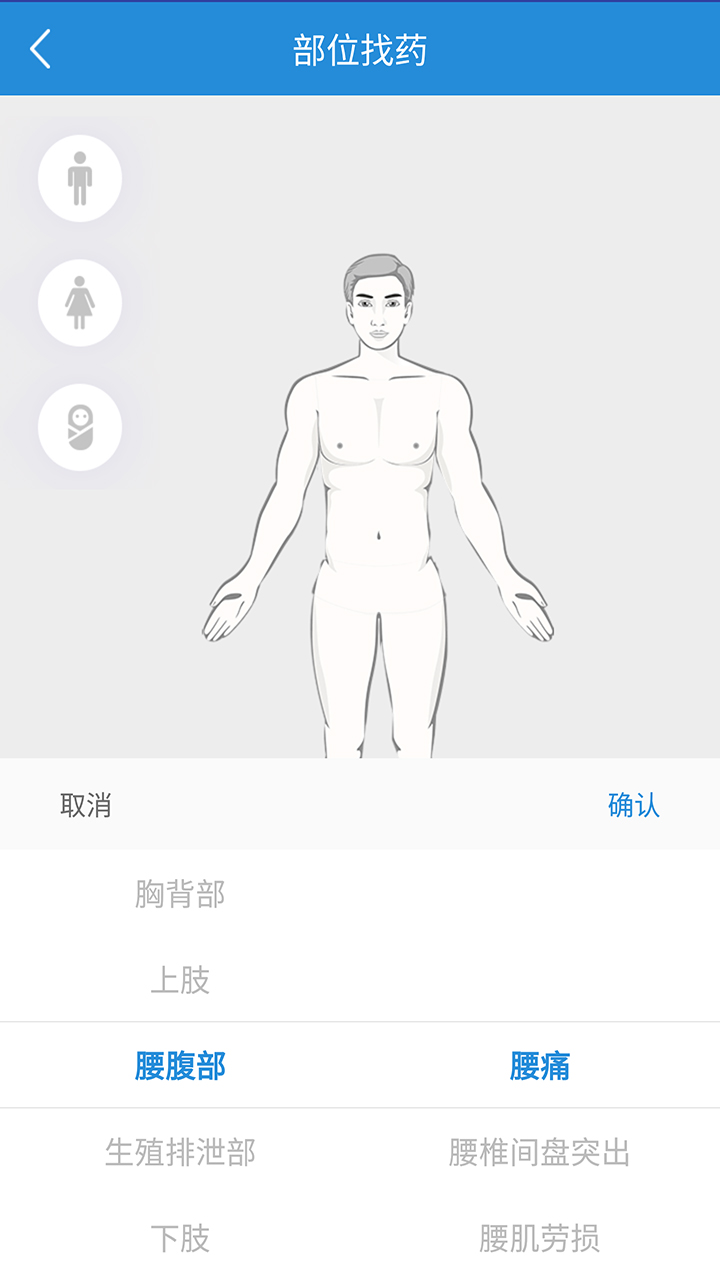The image size is (720, 1280).
Task: Select the infant/baby model icon
Action: coord(80,427)
